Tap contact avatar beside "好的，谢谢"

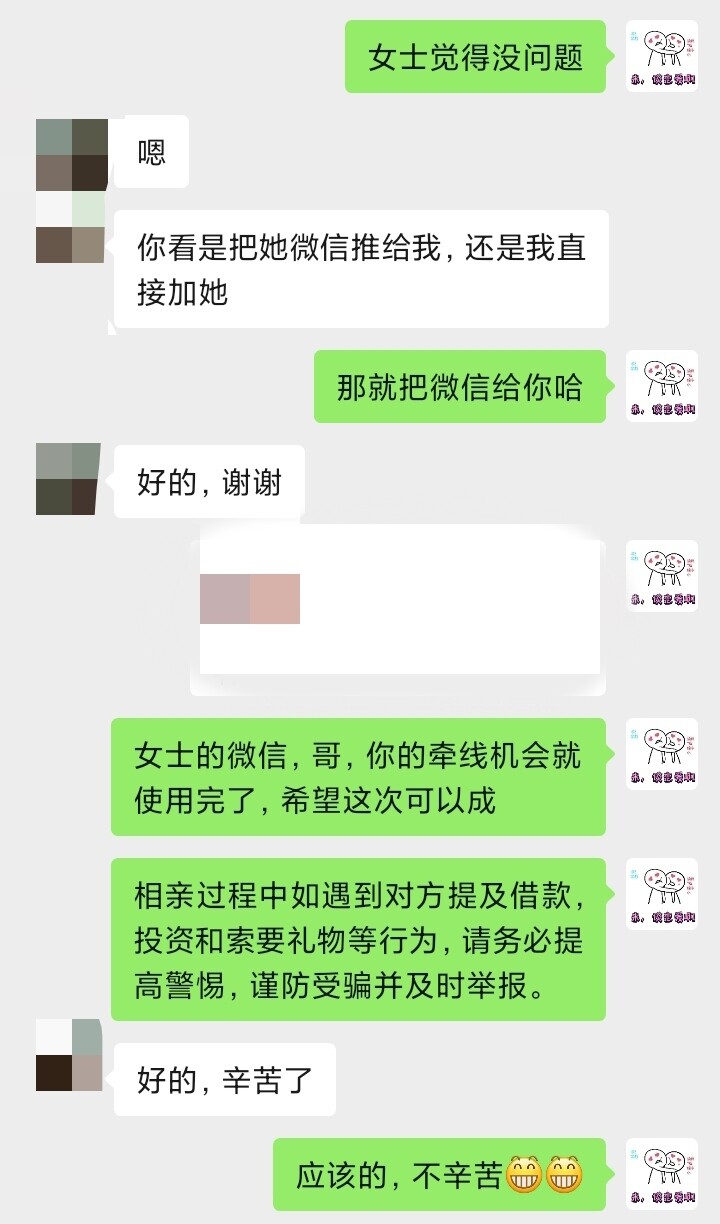tap(68, 480)
